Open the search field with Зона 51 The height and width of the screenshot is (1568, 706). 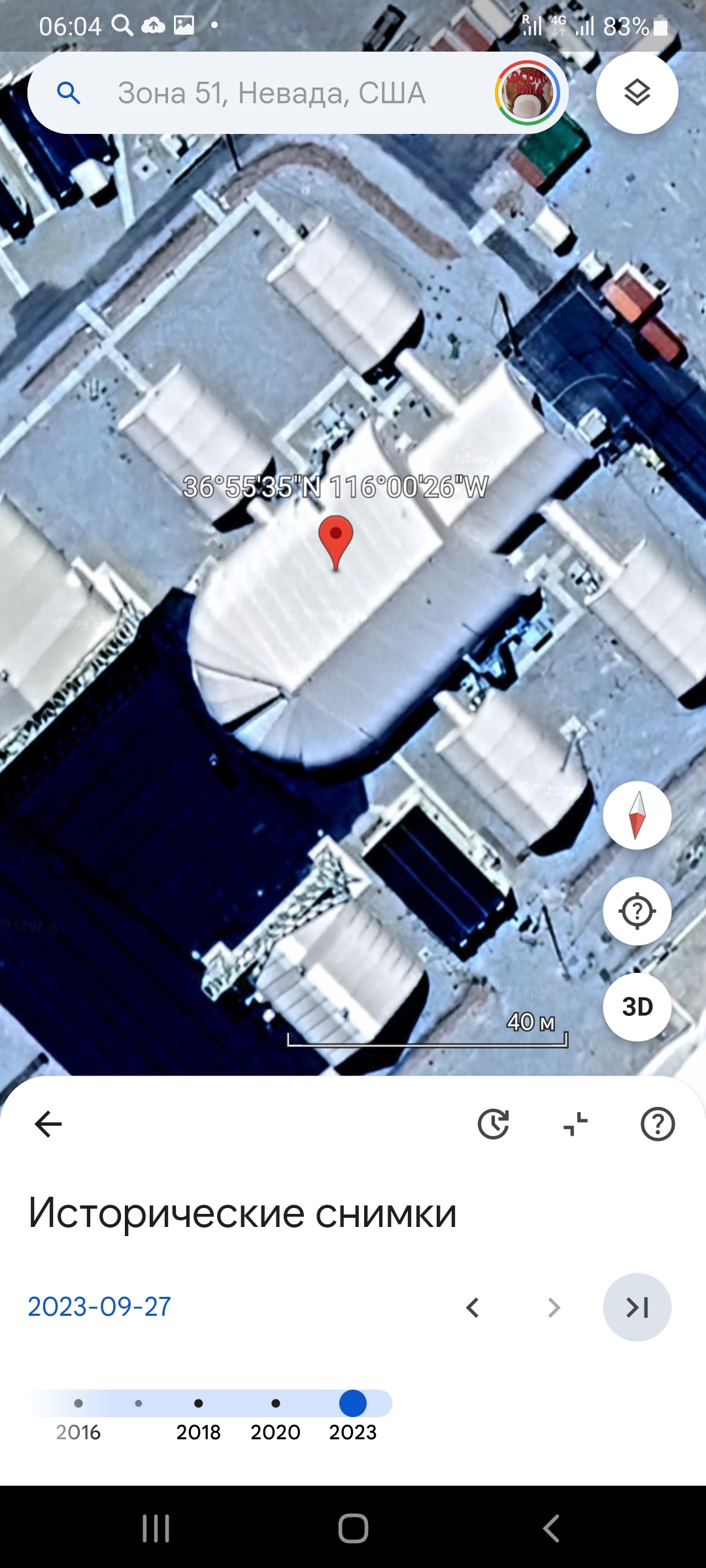pos(271,93)
